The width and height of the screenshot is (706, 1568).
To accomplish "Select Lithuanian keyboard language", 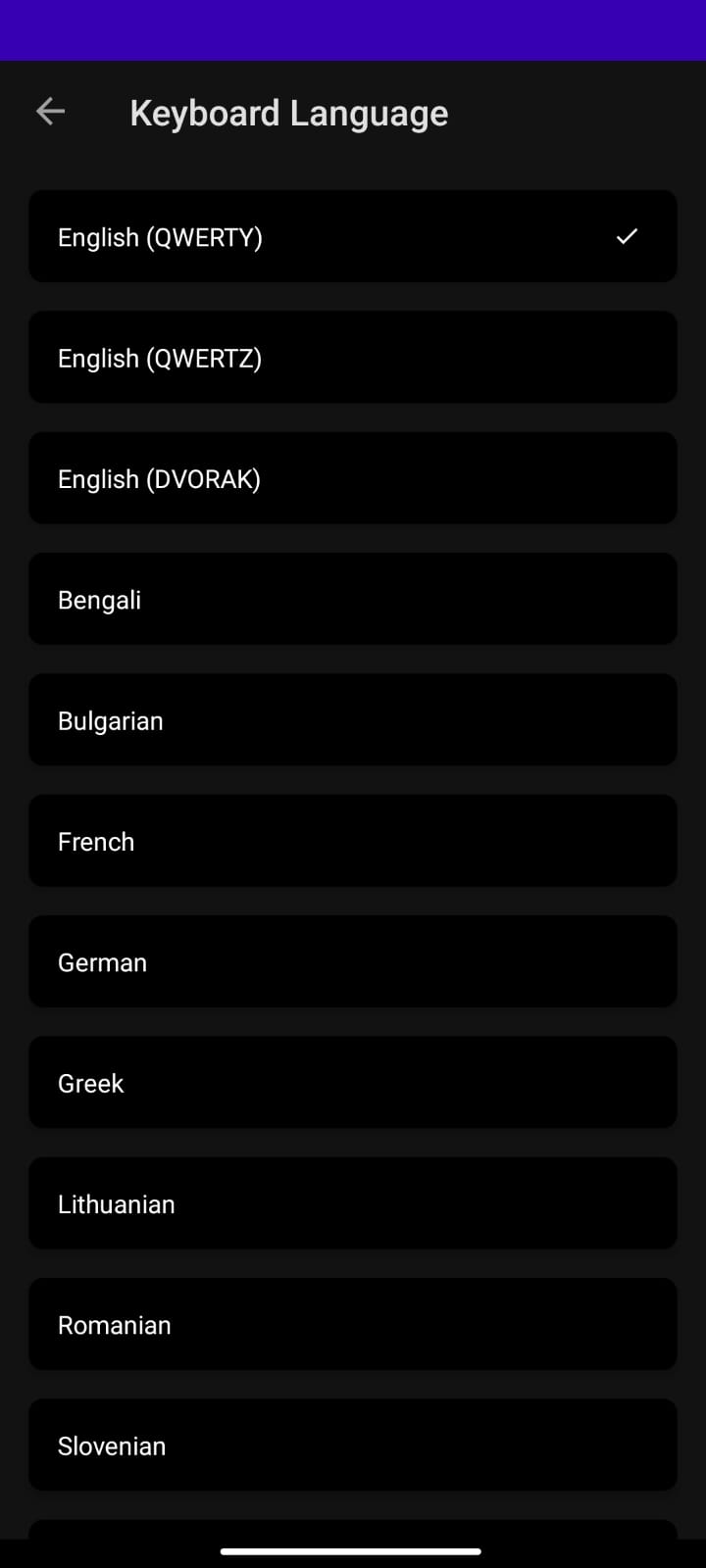I will pos(353,1203).
